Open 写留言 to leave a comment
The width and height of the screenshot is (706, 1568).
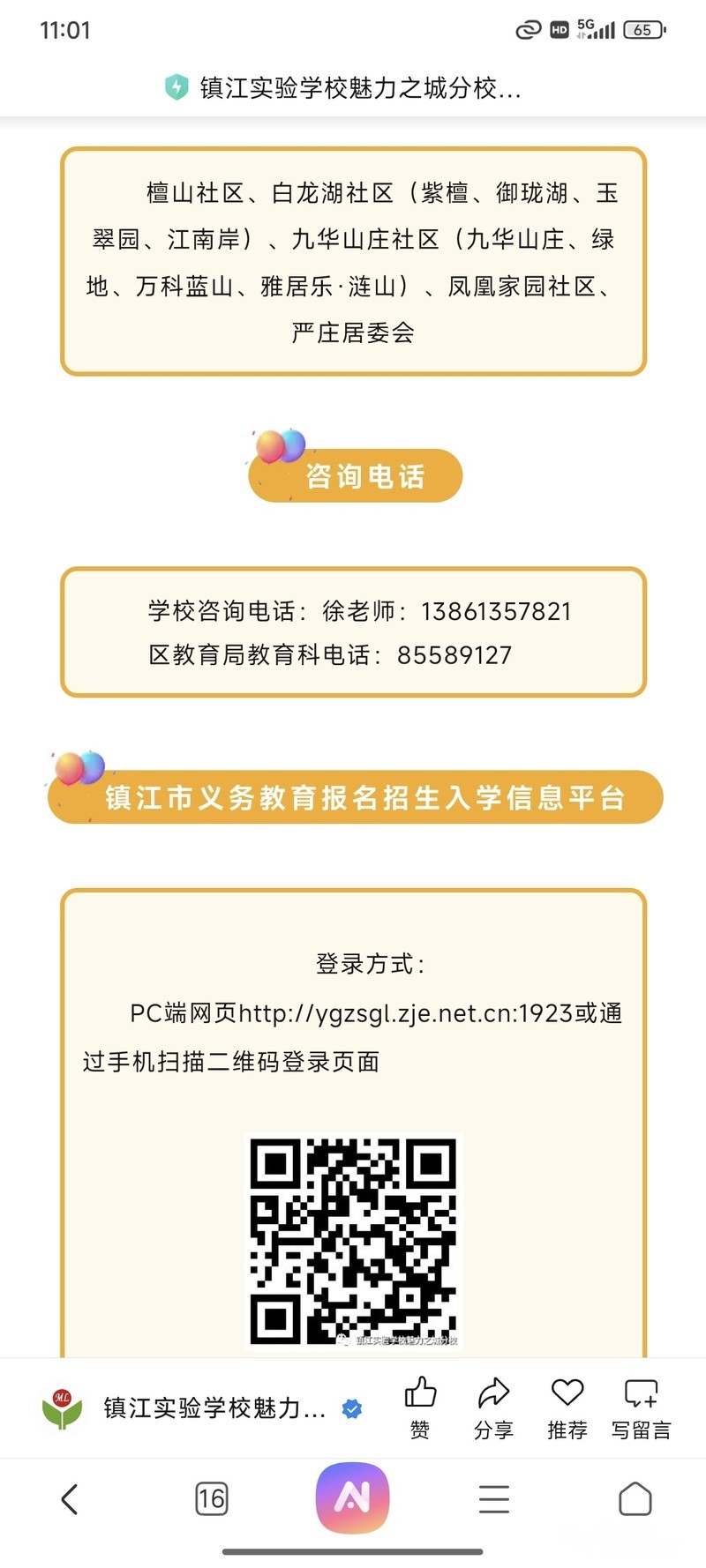[x=641, y=1407]
